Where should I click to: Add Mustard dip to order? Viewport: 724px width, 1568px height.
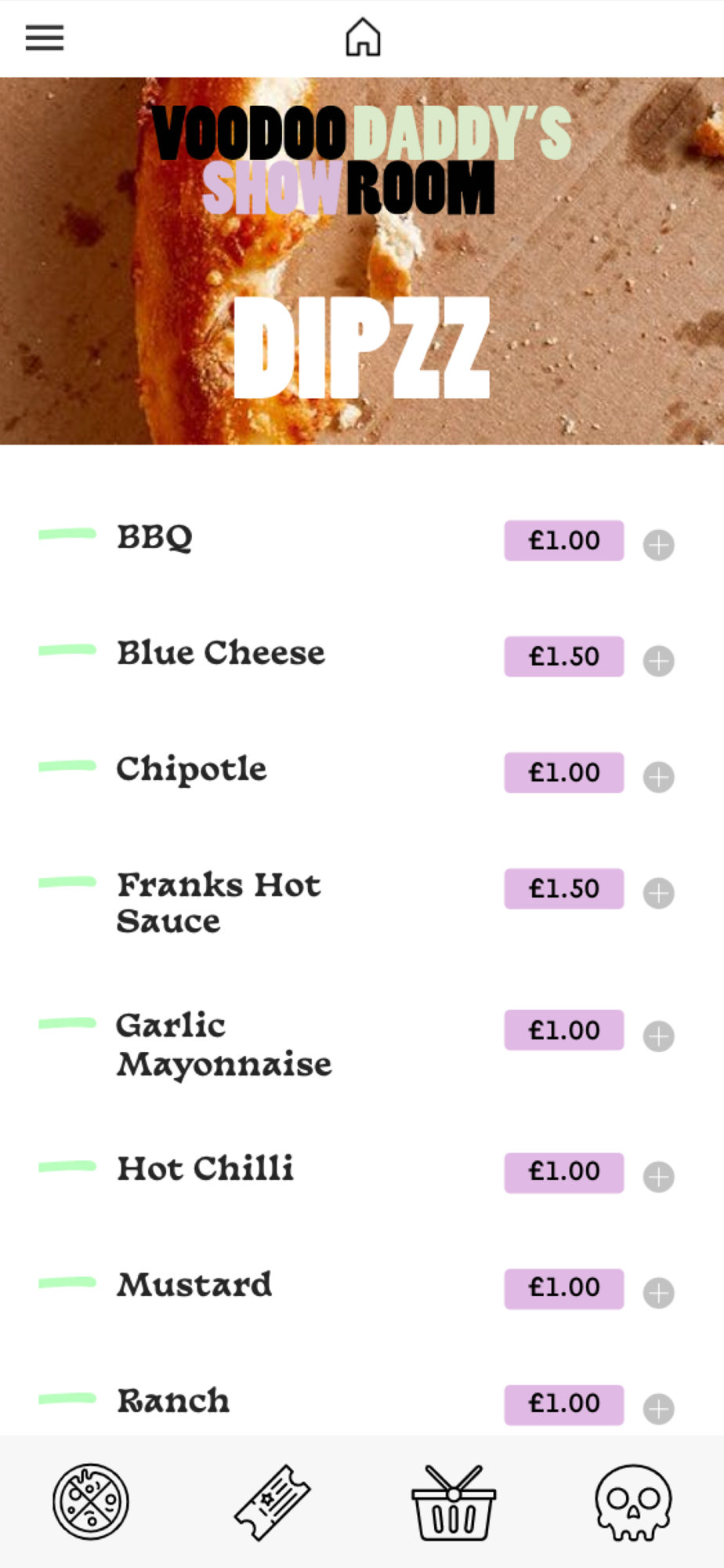point(659,1293)
